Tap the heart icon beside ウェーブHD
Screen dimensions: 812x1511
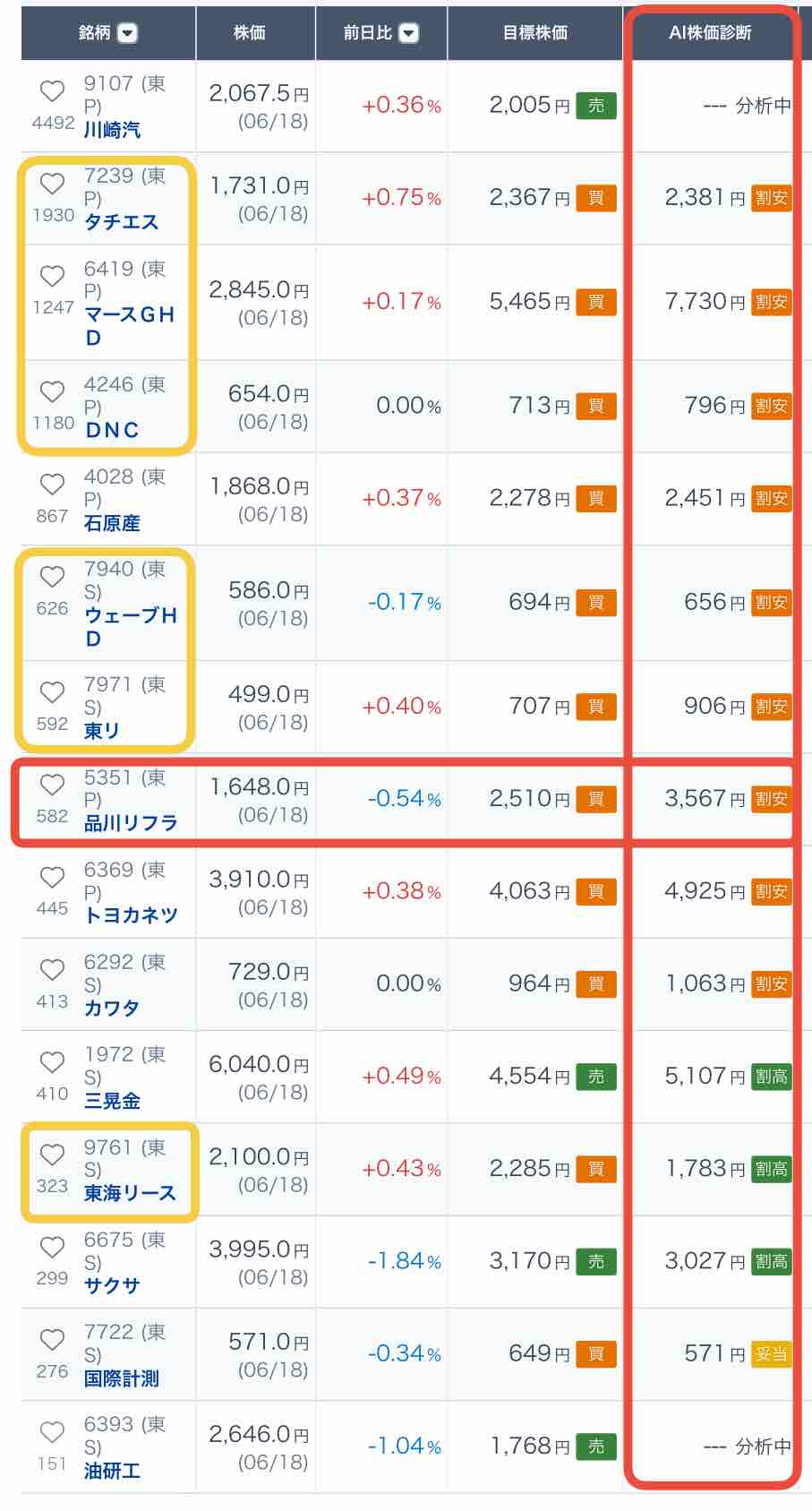pyautogui.click(x=53, y=577)
